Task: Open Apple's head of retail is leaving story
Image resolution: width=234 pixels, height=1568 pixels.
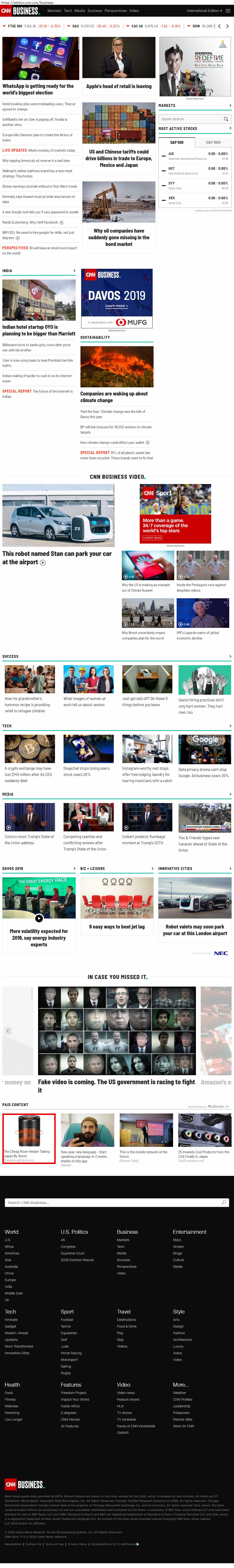Action: click(x=119, y=86)
